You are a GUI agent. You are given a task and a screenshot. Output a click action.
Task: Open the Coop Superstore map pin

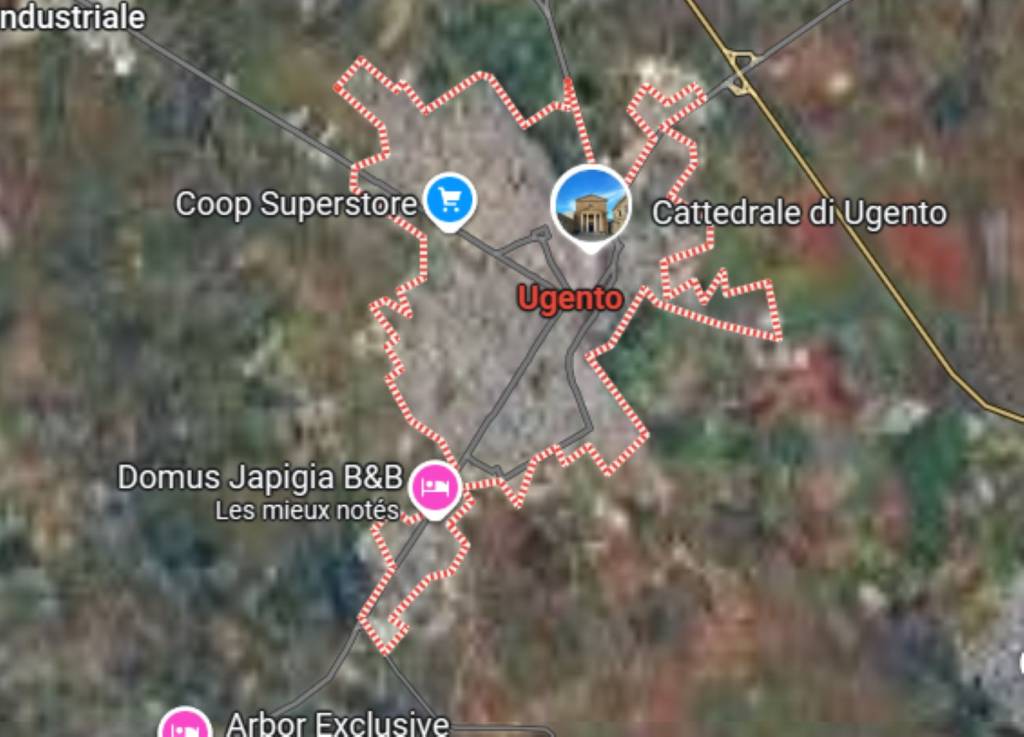[x=449, y=201]
